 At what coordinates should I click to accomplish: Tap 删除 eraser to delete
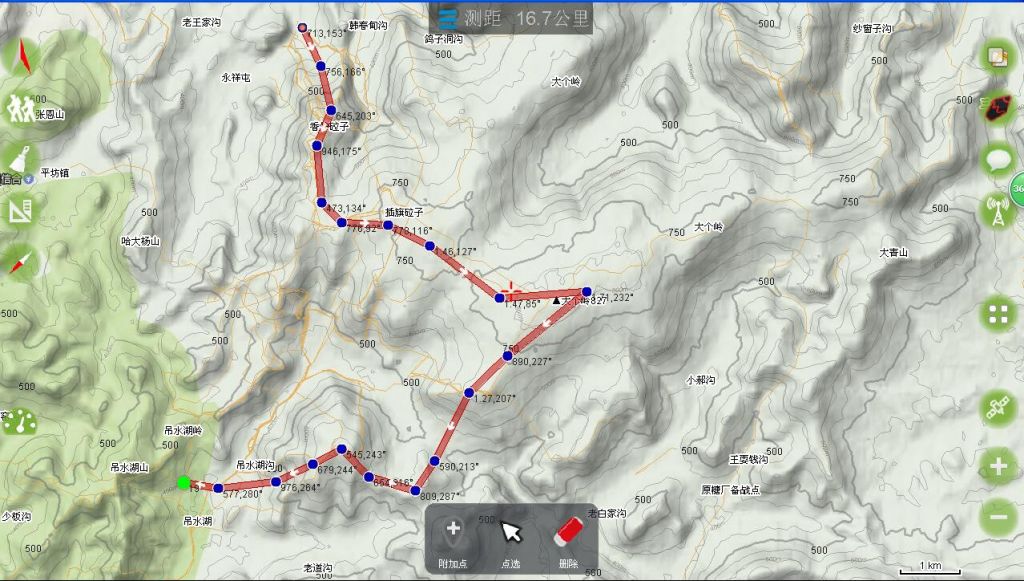[x=568, y=539]
